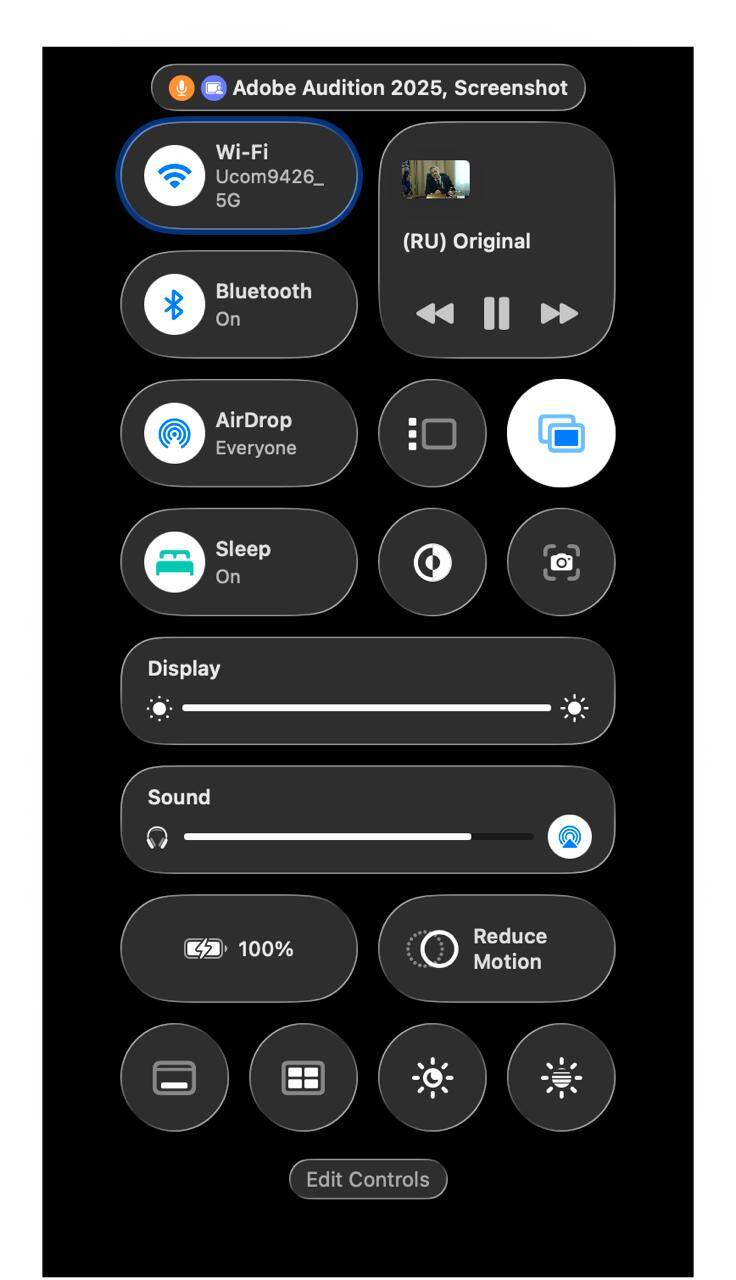Open AirPlay output options in Sound

pyautogui.click(x=568, y=837)
